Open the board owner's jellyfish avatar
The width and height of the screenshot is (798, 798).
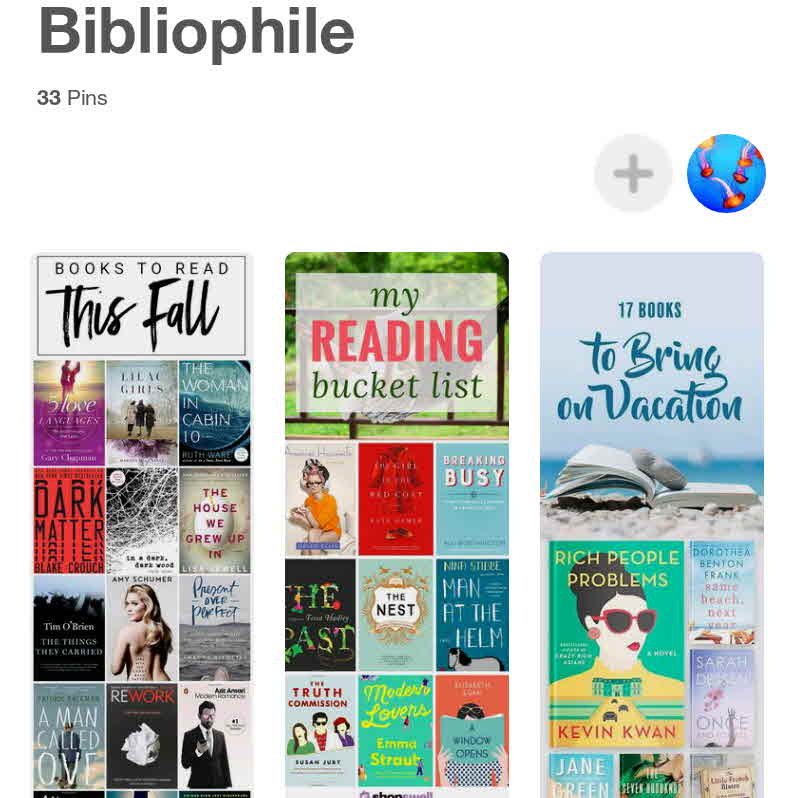[x=726, y=174]
